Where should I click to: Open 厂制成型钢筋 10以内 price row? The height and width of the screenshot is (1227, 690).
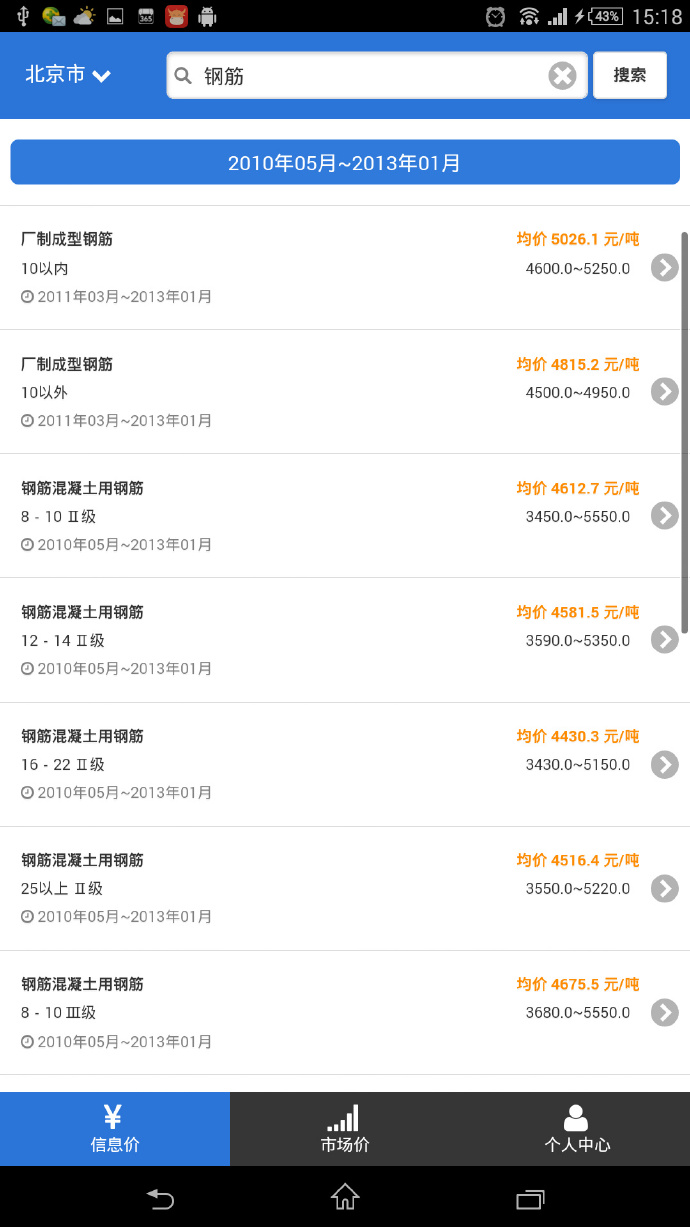click(345, 268)
